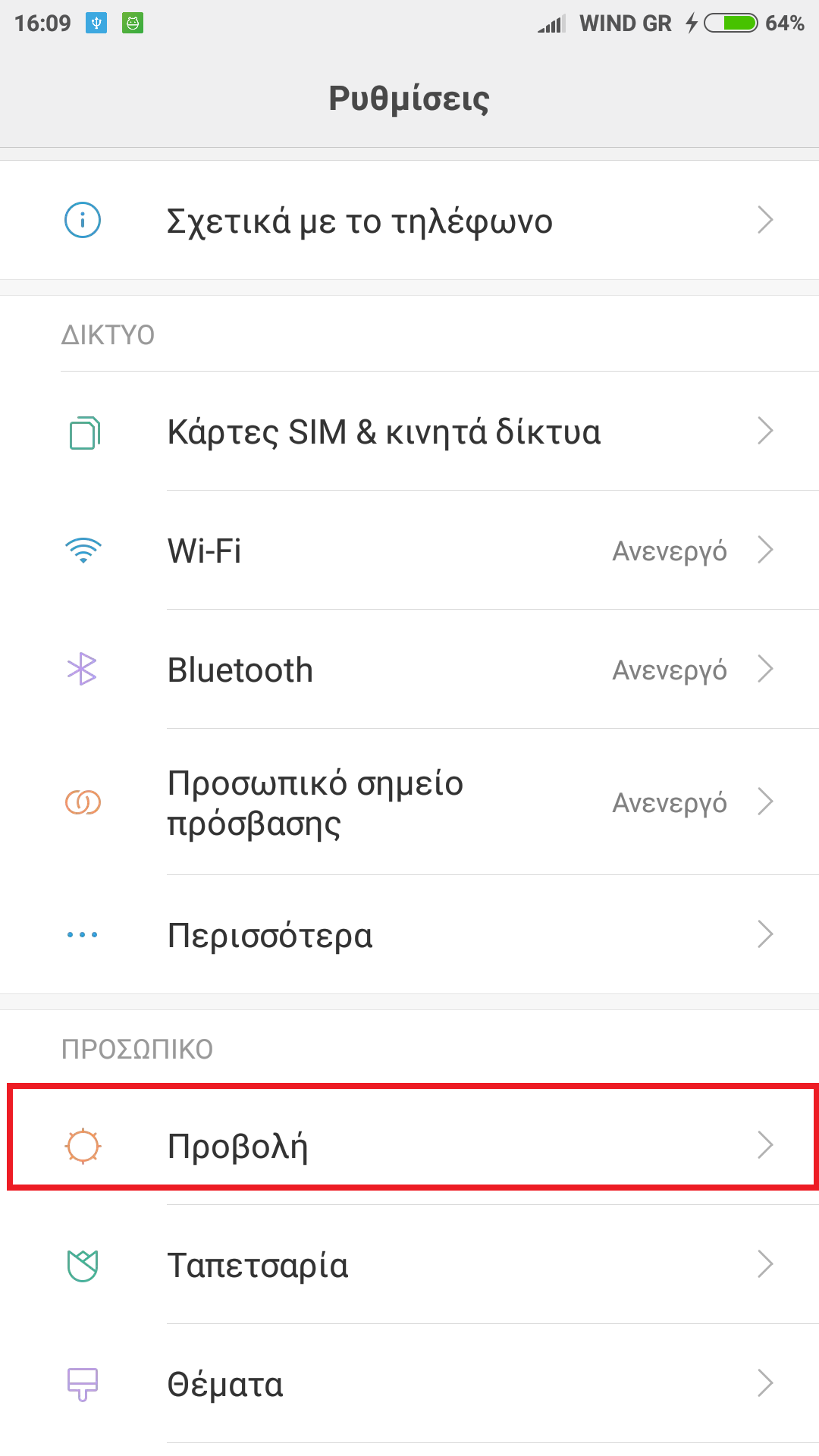The image size is (819, 1456).
Task: Open Ταπετσαρία wallpaper settings
Action: pos(409,1265)
